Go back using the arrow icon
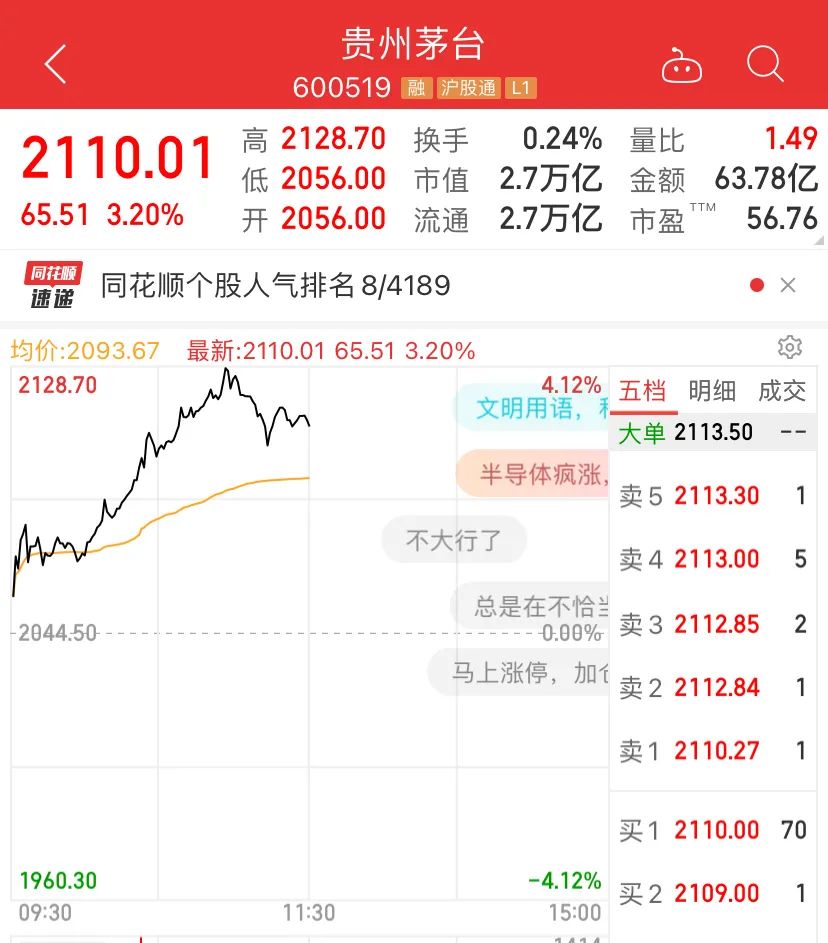The image size is (828, 943). 56,64
